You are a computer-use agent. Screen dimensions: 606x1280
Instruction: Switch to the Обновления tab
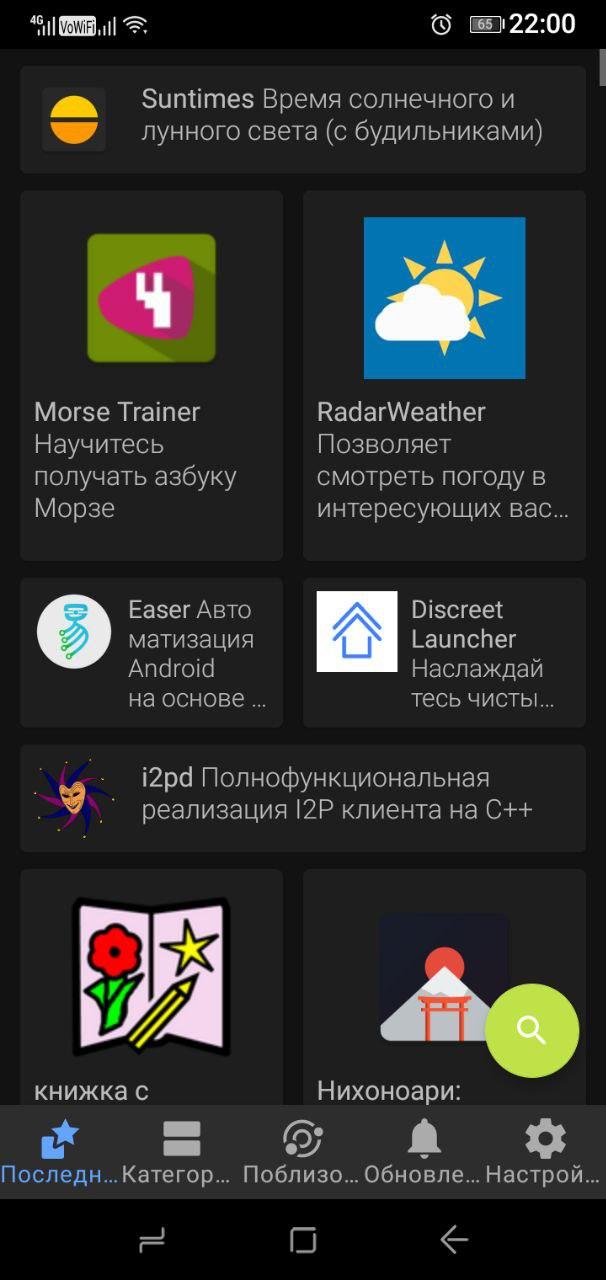click(424, 1152)
